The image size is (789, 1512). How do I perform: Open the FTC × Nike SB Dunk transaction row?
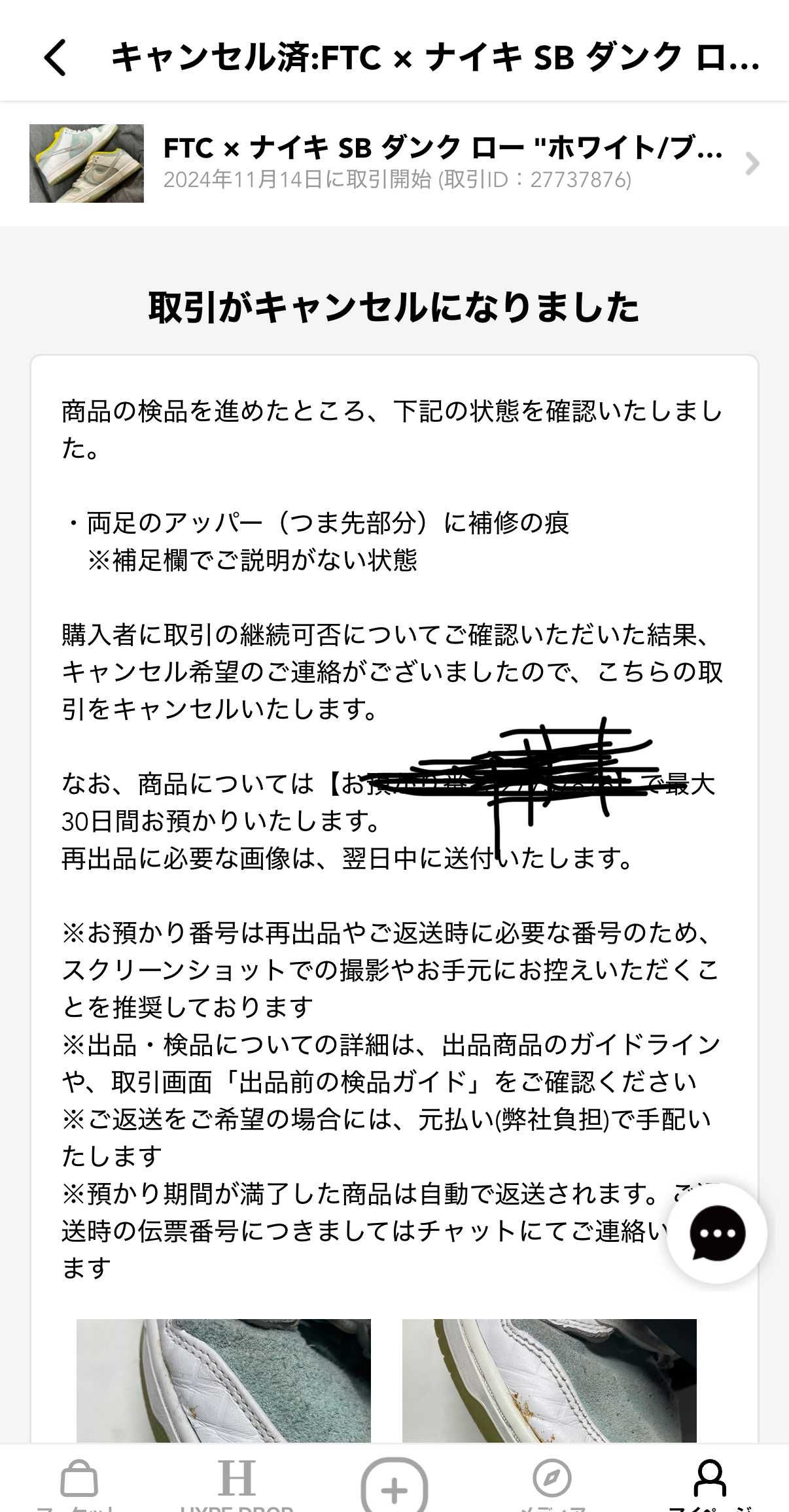coord(394,163)
